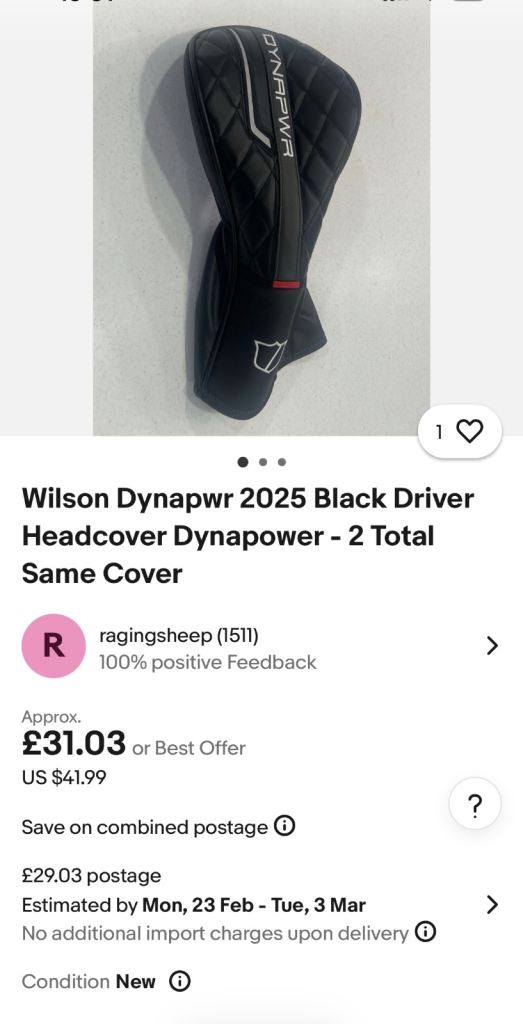Show info about combined postage savings
523x1024 pixels.
pos(284,827)
